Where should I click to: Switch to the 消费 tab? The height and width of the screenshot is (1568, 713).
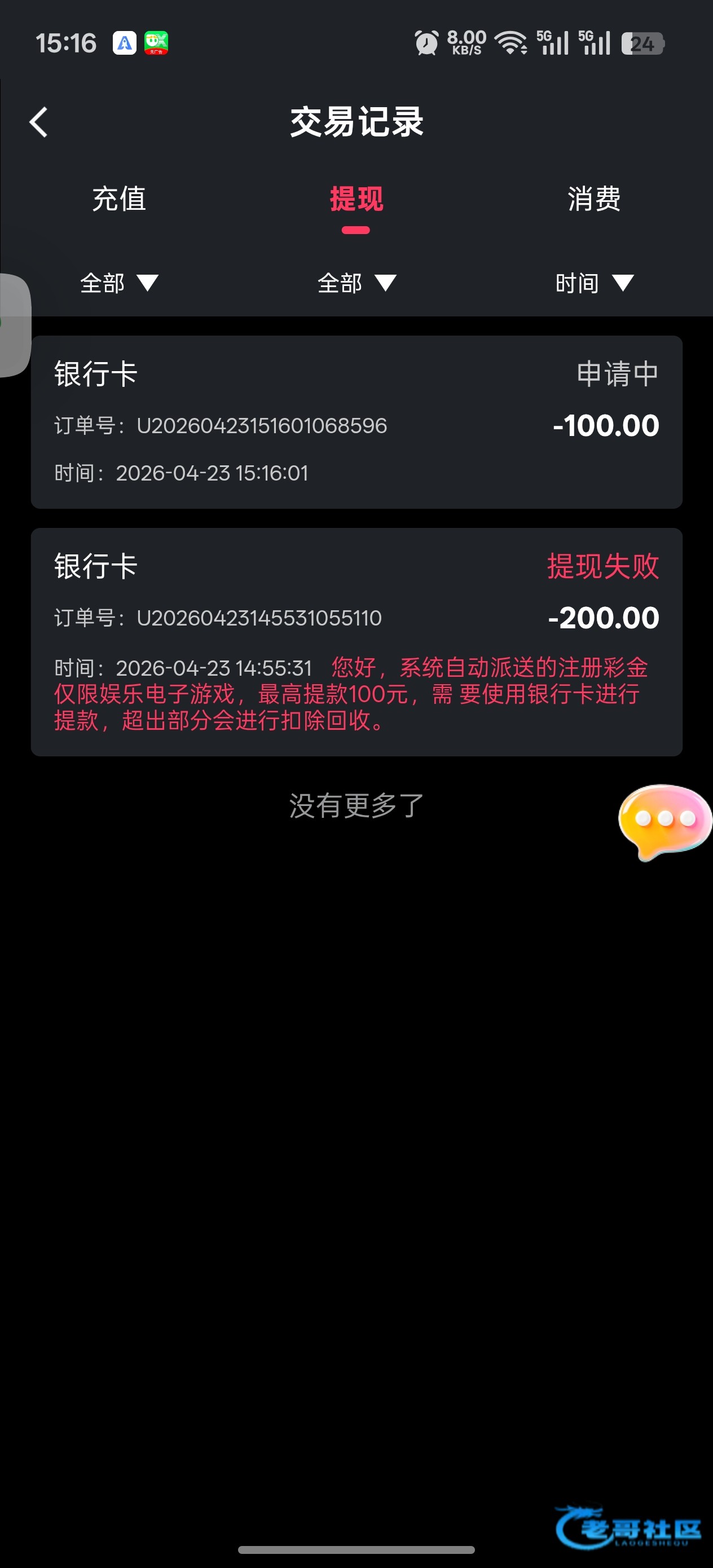pyautogui.click(x=593, y=199)
